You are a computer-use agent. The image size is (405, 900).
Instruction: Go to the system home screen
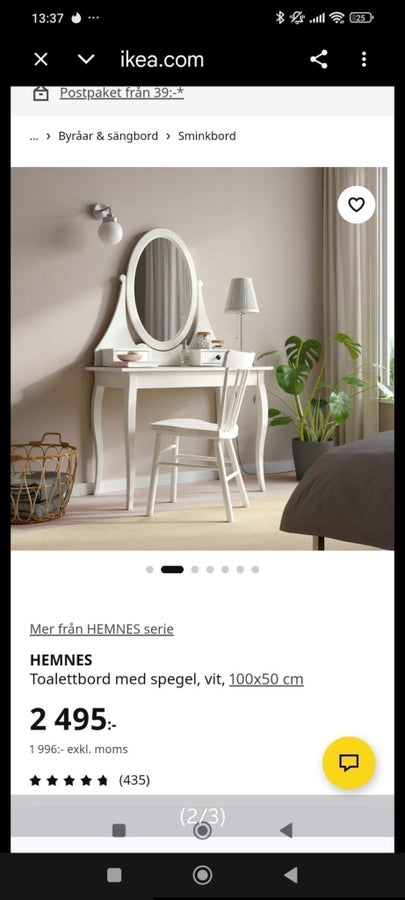[x=202, y=875]
